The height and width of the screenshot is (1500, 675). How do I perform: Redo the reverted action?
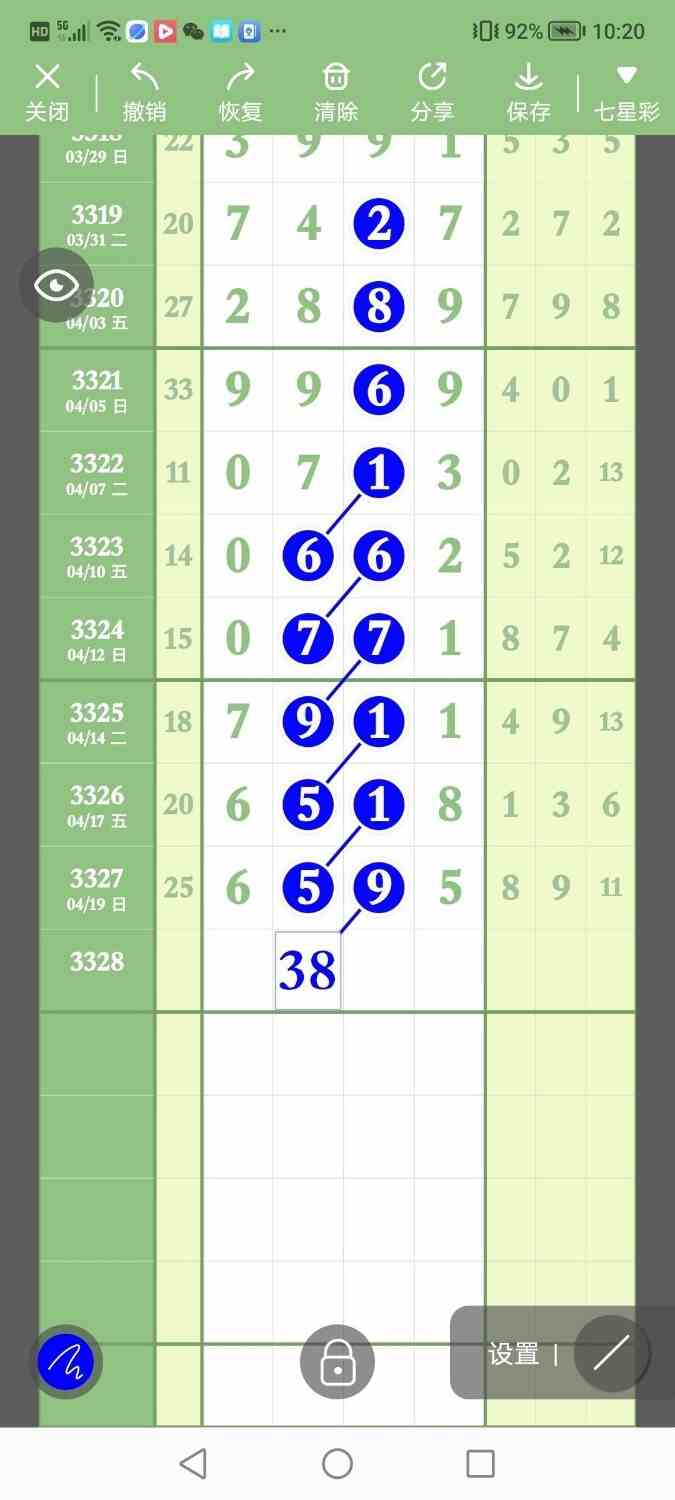(x=240, y=92)
